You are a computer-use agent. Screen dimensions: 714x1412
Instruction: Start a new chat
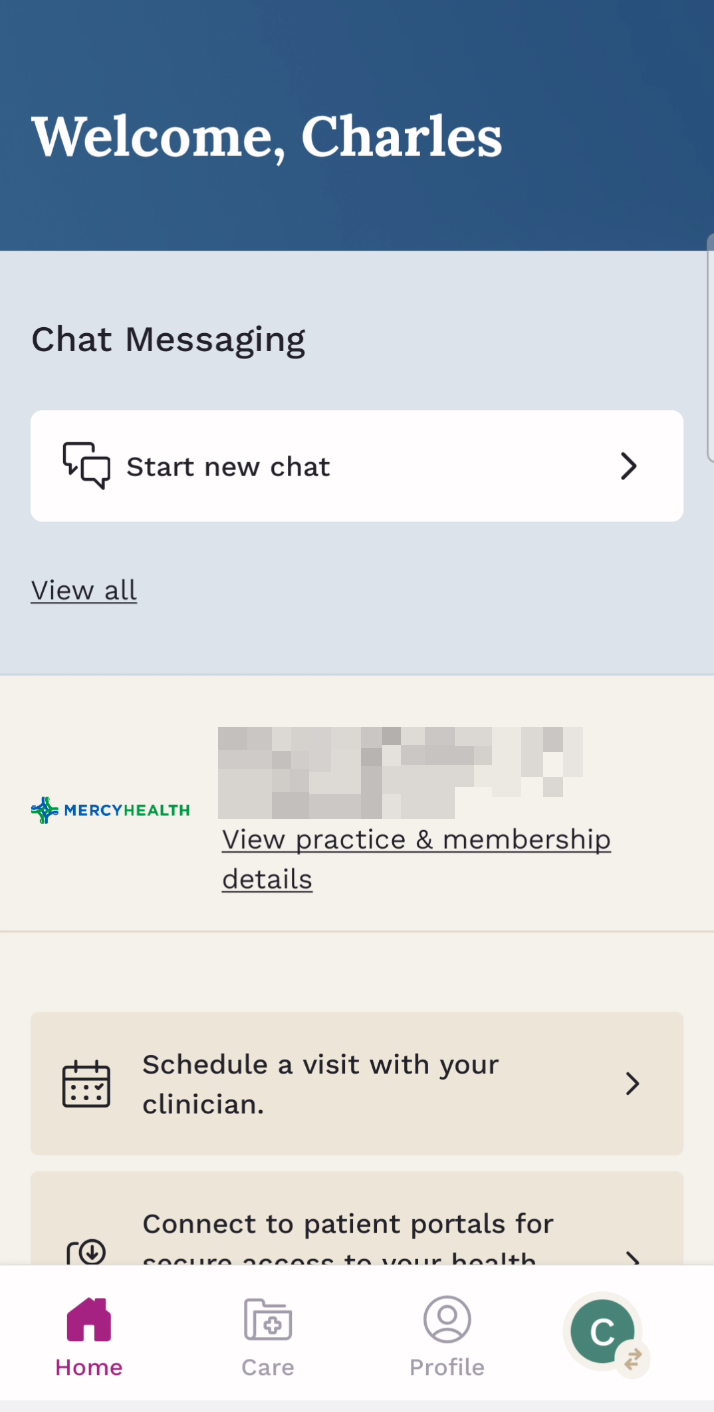[x=356, y=466]
